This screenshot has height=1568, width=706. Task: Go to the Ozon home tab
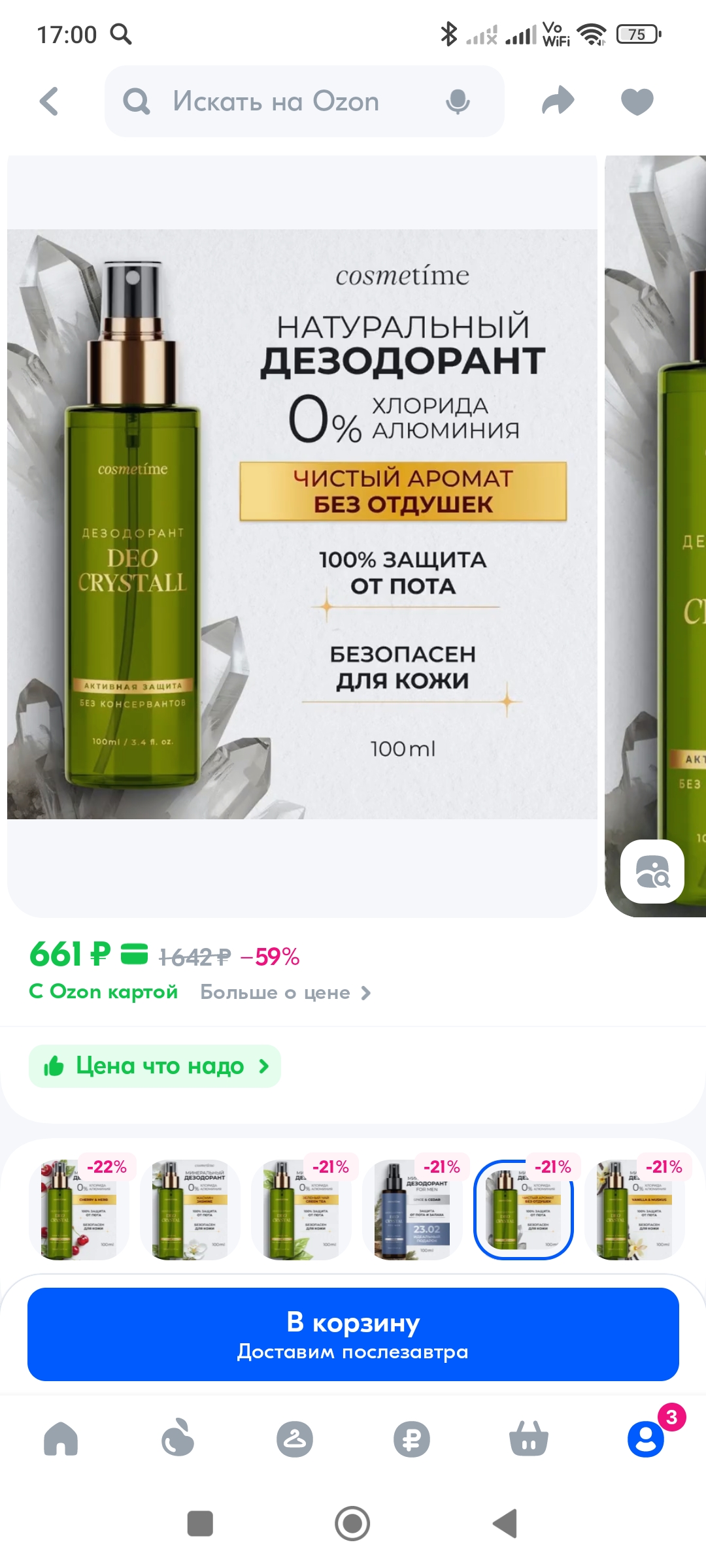point(61,1439)
